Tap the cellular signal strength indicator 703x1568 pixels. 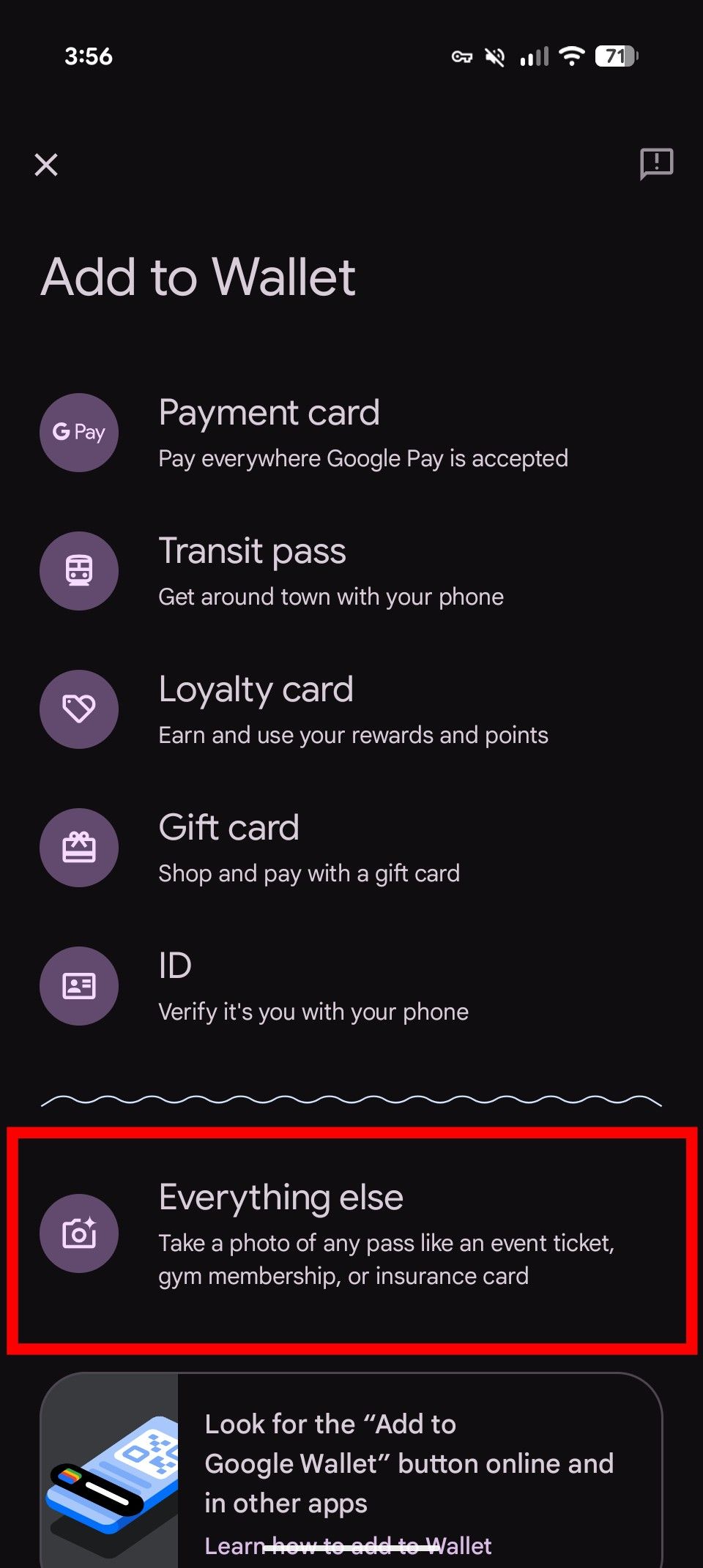click(x=534, y=56)
